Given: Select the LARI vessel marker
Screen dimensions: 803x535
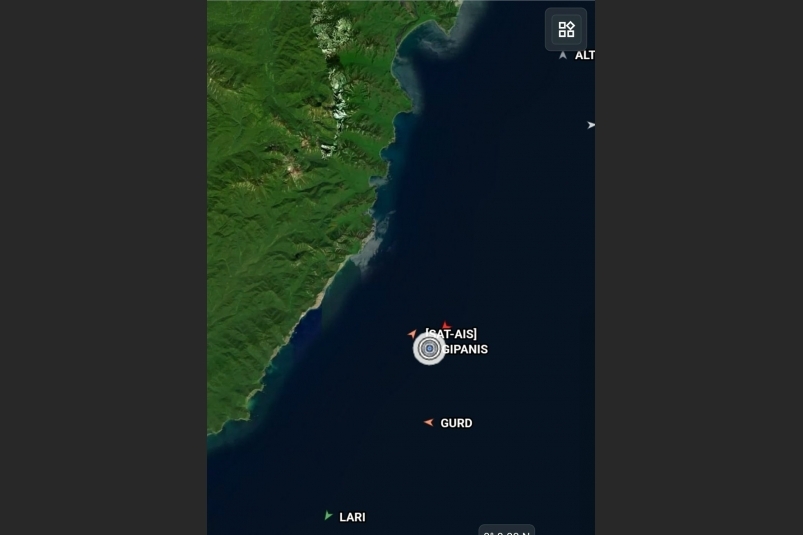Looking at the screenshot, I should 328,516.
